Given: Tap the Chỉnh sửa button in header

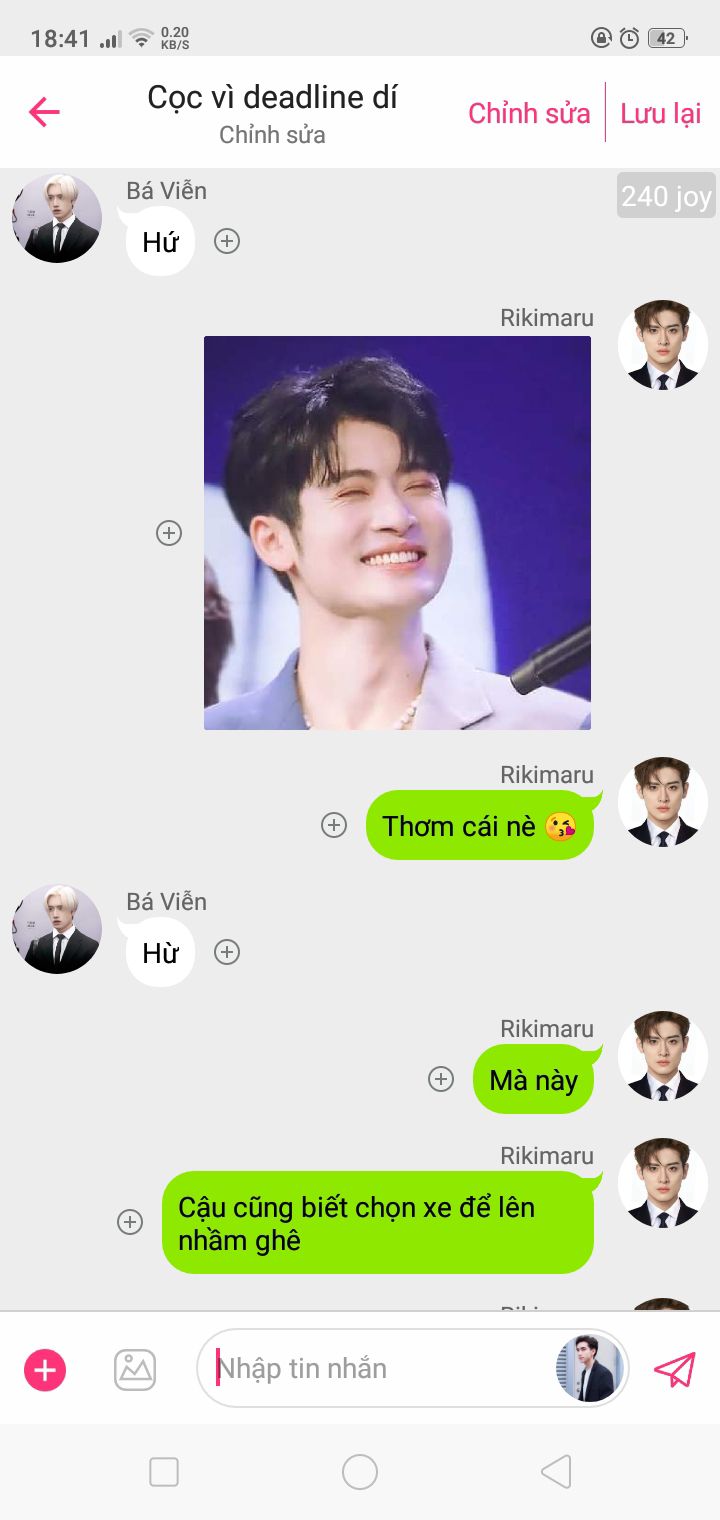Looking at the screenshot, I should (x=529, y=113).
